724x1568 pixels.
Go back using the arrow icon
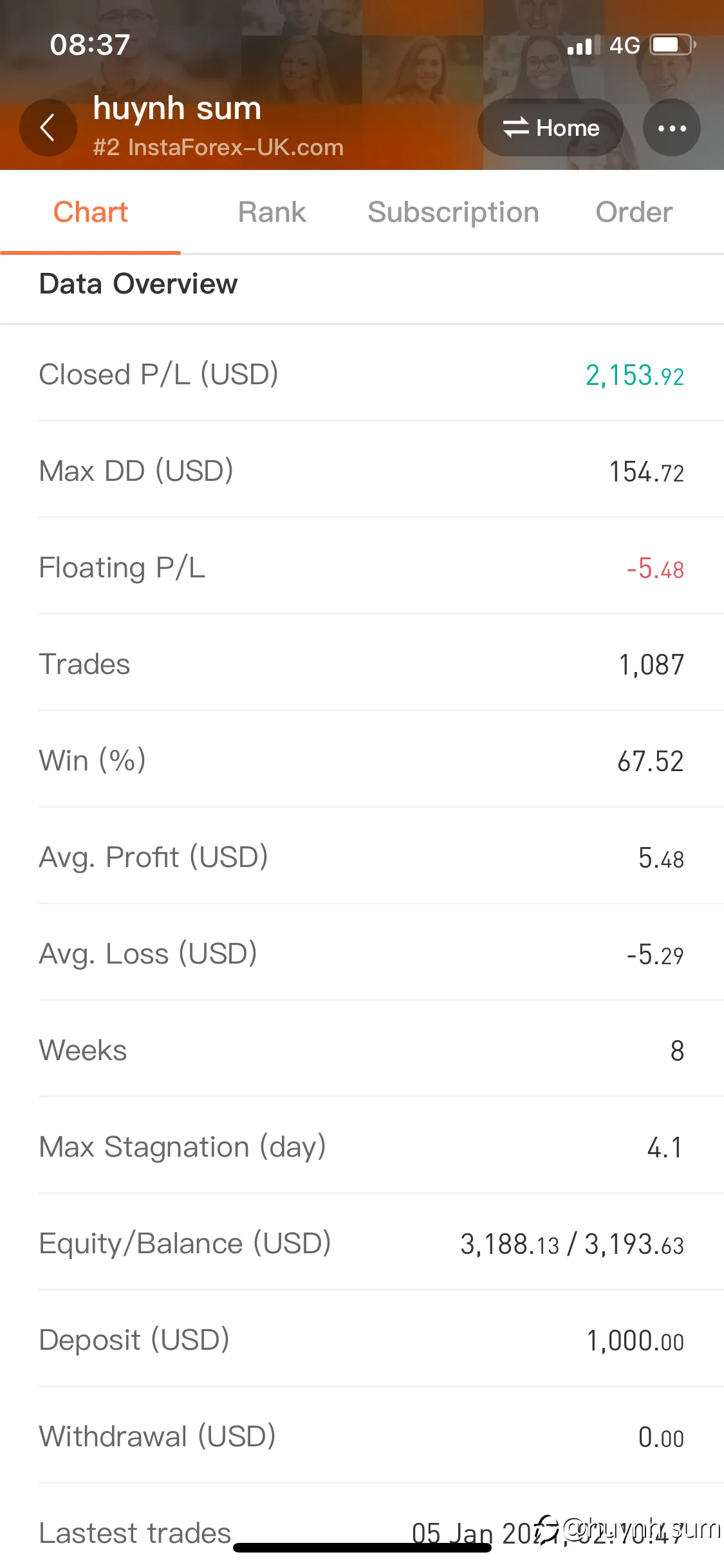pos(48,127)
